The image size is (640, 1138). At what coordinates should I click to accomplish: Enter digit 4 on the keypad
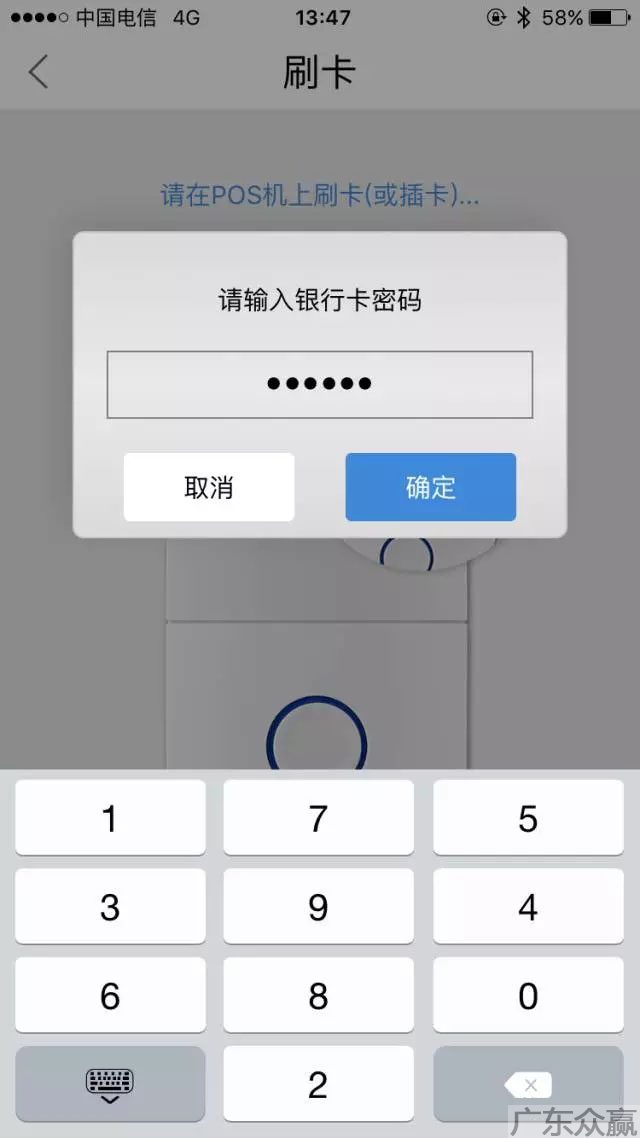(528, 906)
